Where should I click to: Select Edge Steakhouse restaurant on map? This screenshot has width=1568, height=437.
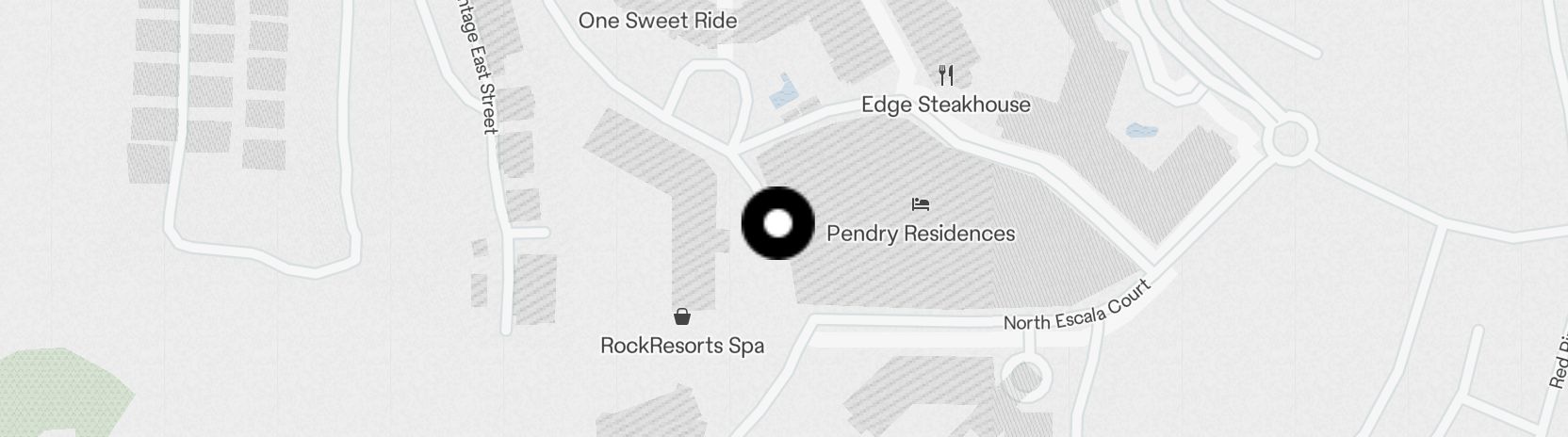pos(946,75)
